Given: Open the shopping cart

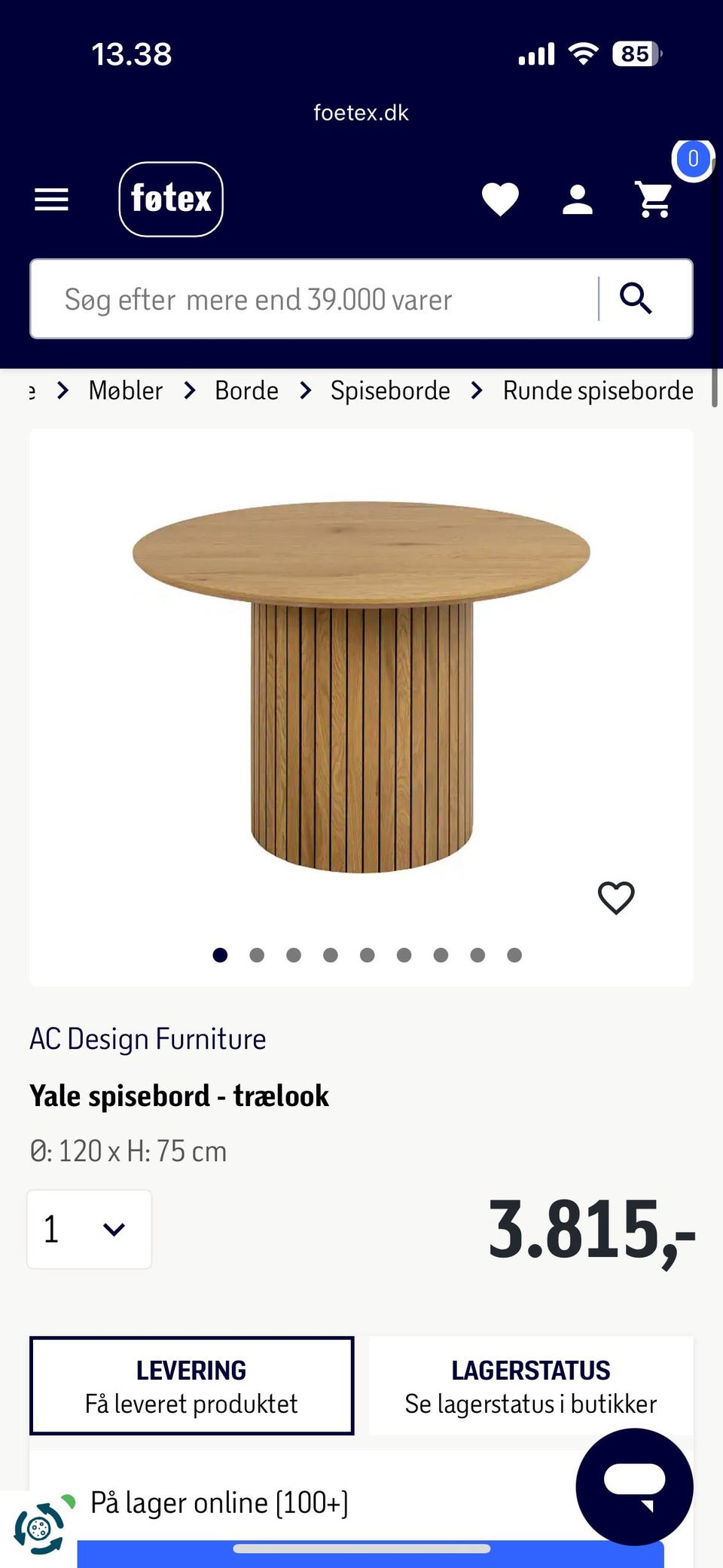Looking at the screenshot, I should [652, 199].
